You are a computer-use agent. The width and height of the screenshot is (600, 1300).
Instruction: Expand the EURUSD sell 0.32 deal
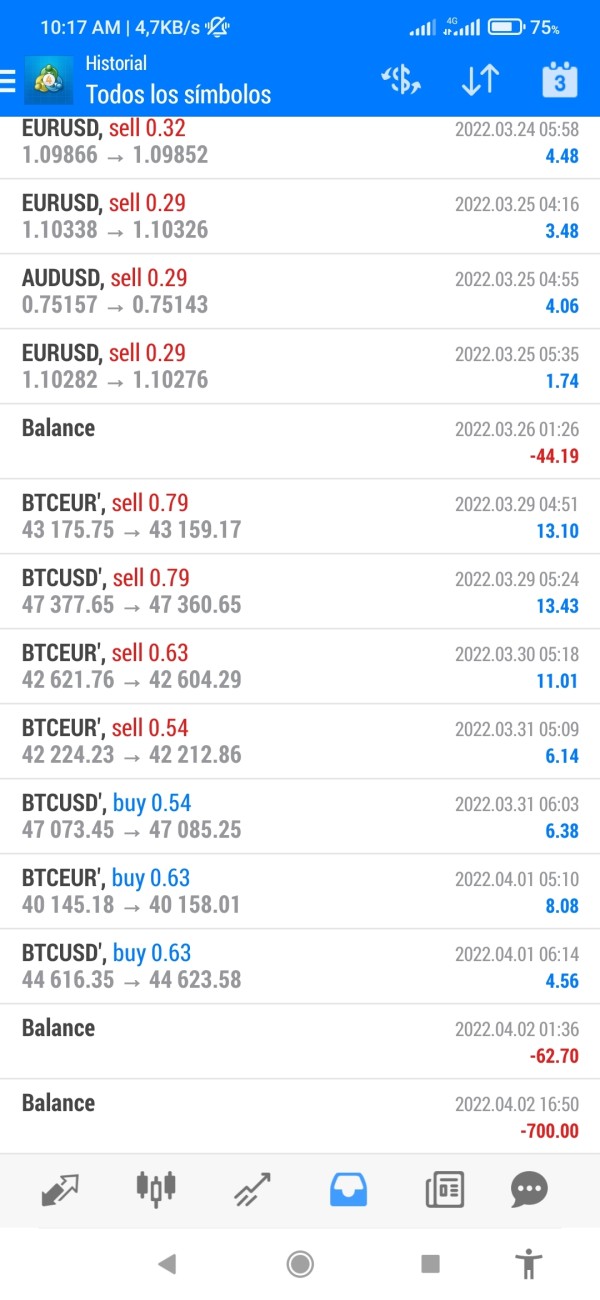[300, 142]
